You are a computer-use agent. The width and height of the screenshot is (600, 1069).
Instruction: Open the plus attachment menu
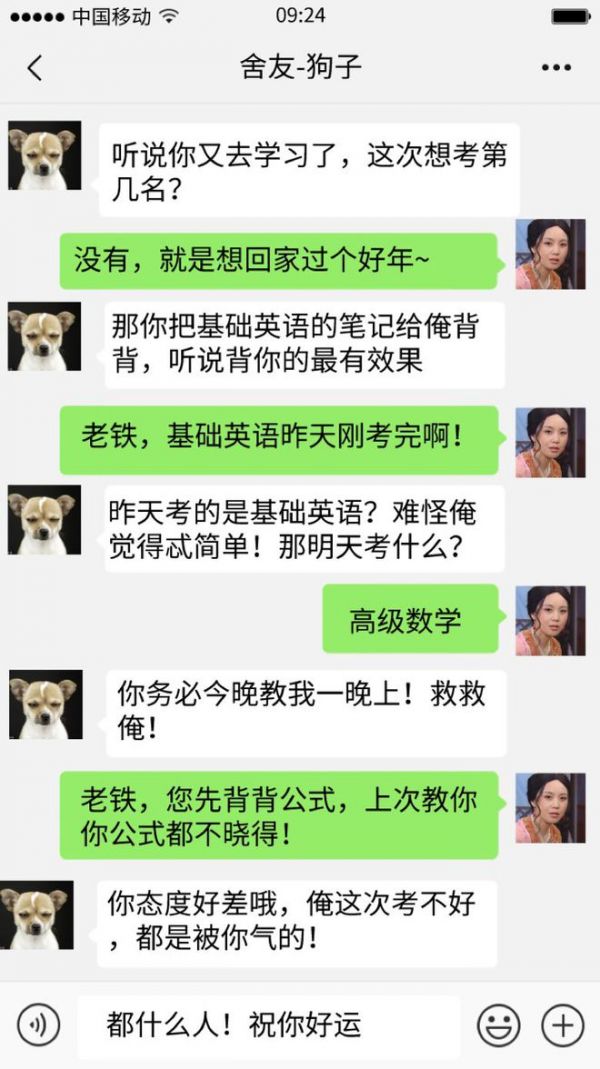point(562,1025)
